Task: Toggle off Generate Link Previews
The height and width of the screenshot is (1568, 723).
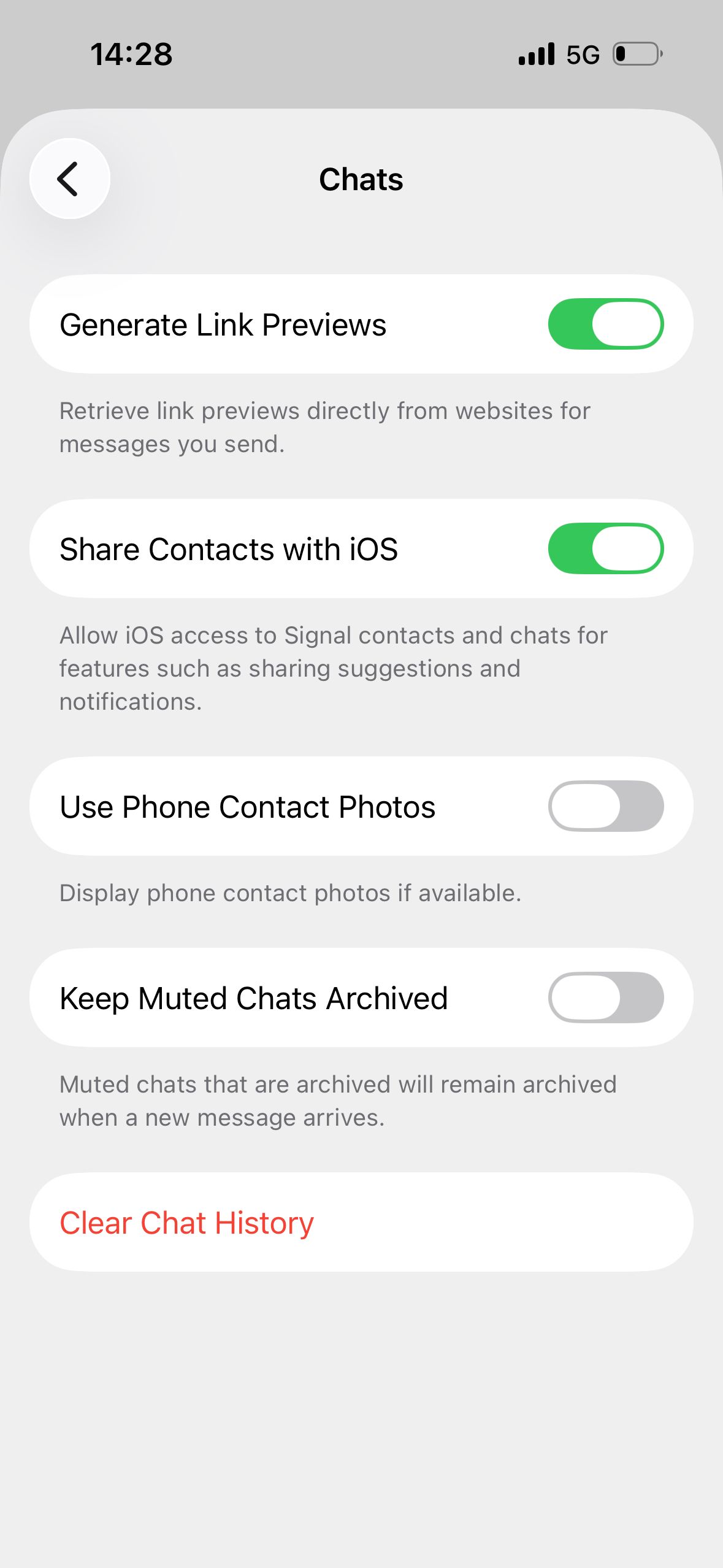Action: [606, 323]
